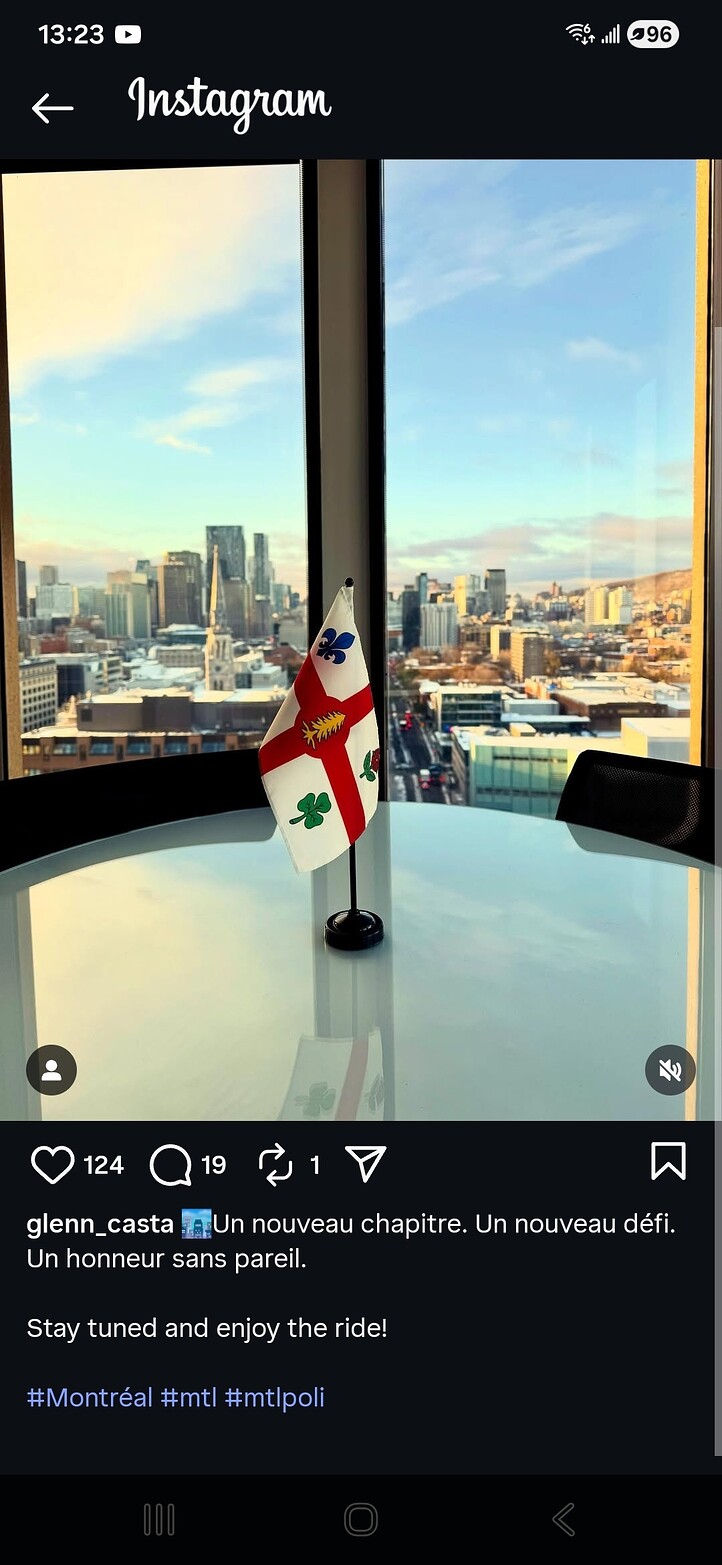Show tagged people via the person icon
Image resolution: width=722 pixels, height=1565 pixels.
click(51, 1070)
